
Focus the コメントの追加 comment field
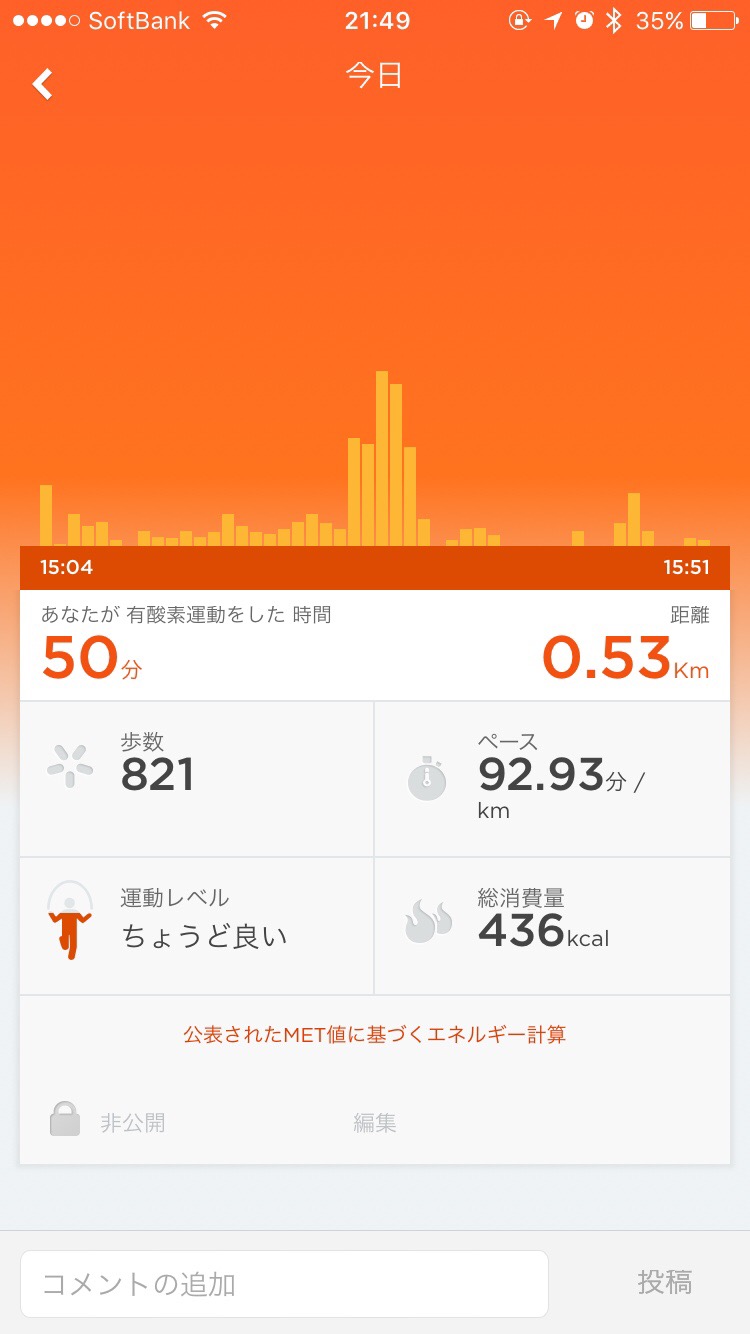[284, 1283]
